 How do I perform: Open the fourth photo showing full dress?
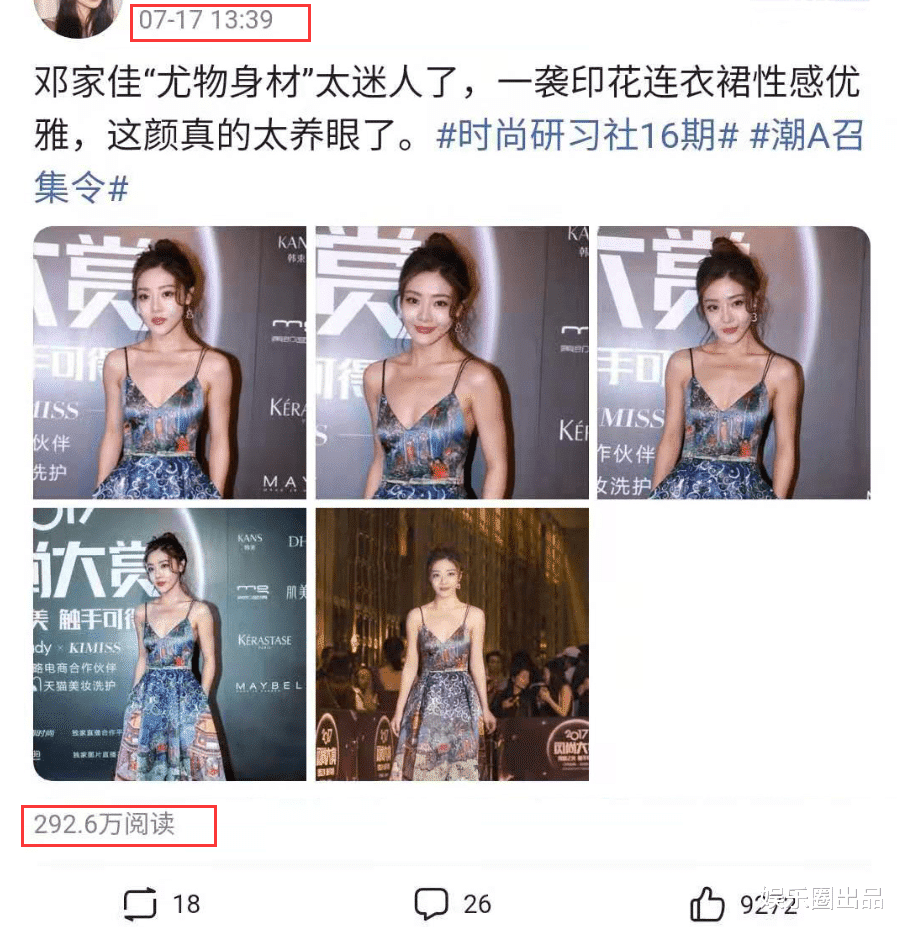170,645
